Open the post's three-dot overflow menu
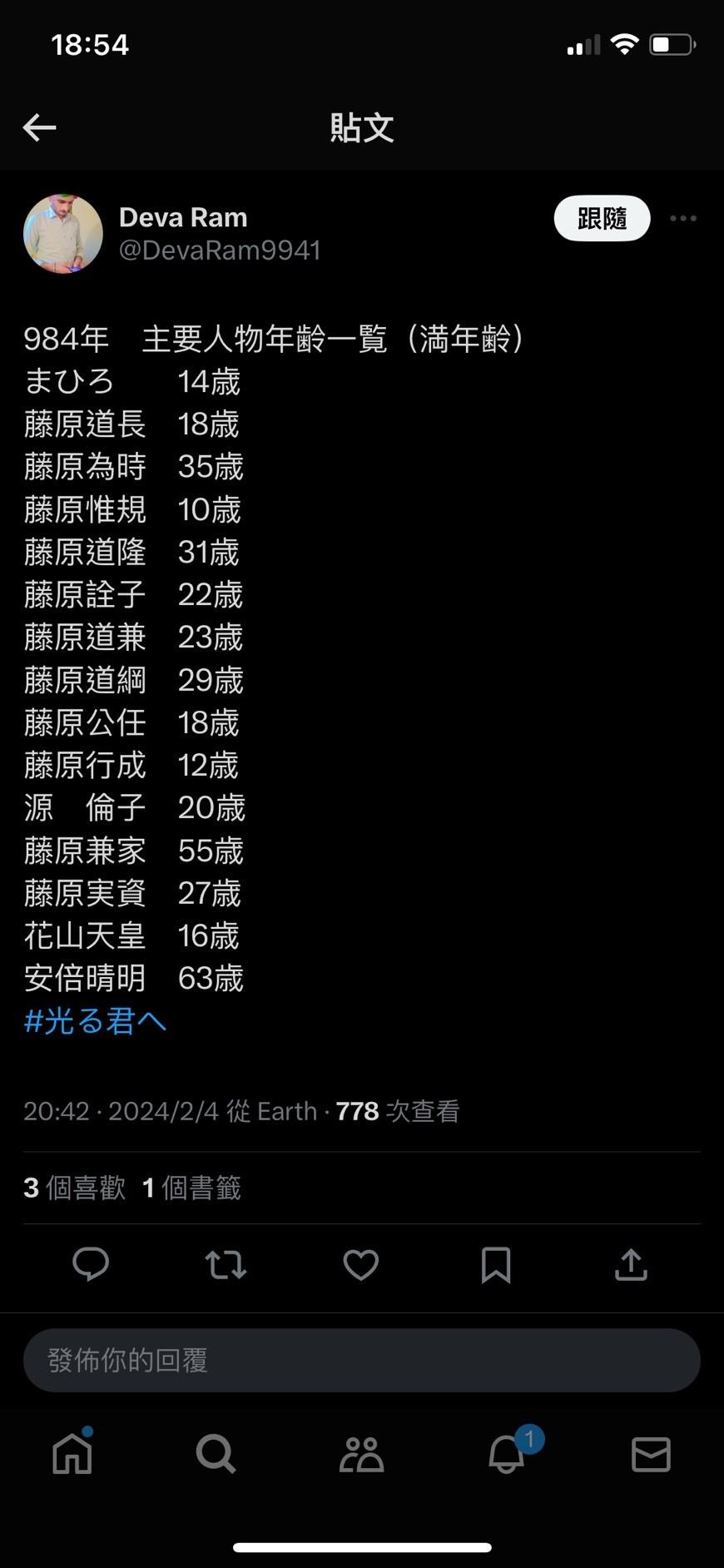Viewport: 724px width, 1568px height. [x=682, y=219]
